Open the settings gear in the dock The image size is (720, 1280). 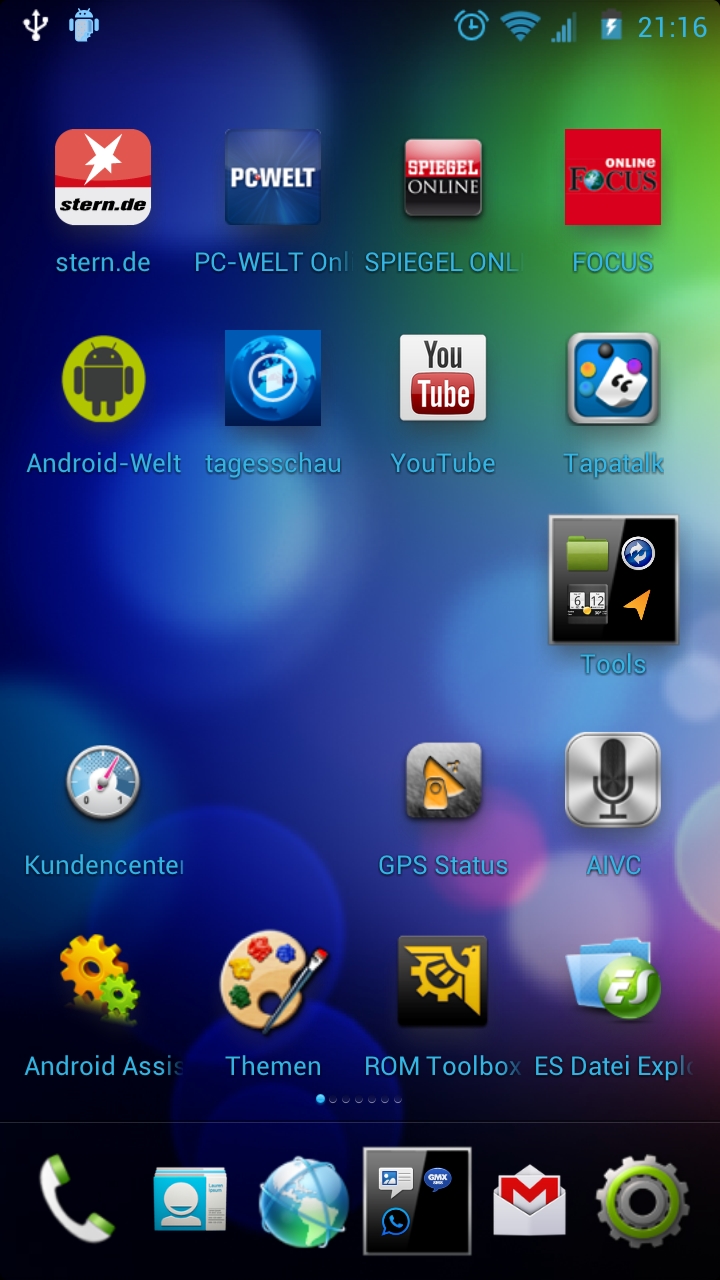click(643, 1200)
